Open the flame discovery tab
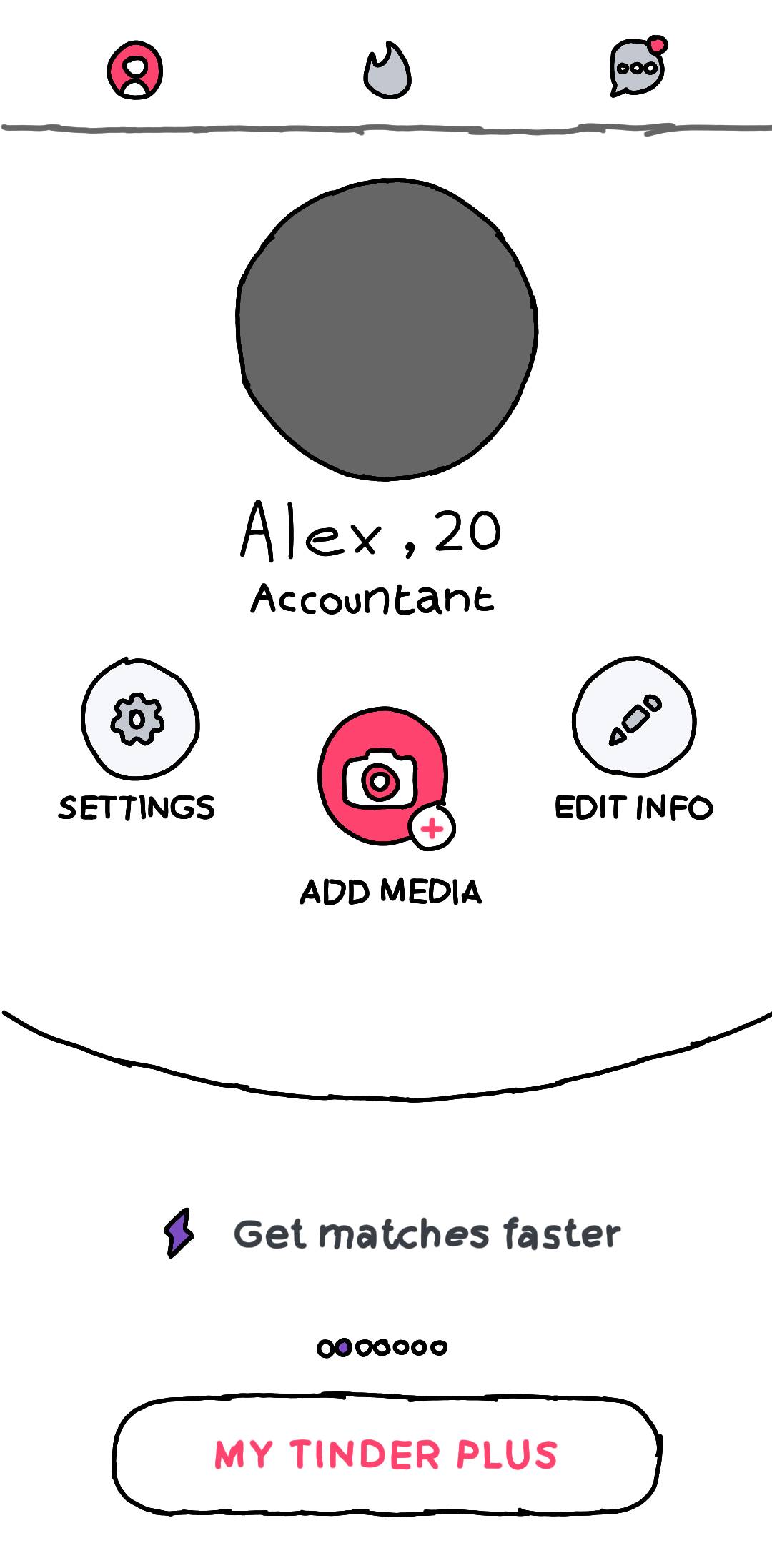Viewport: 772px width, 1568px height. (387, 71)
